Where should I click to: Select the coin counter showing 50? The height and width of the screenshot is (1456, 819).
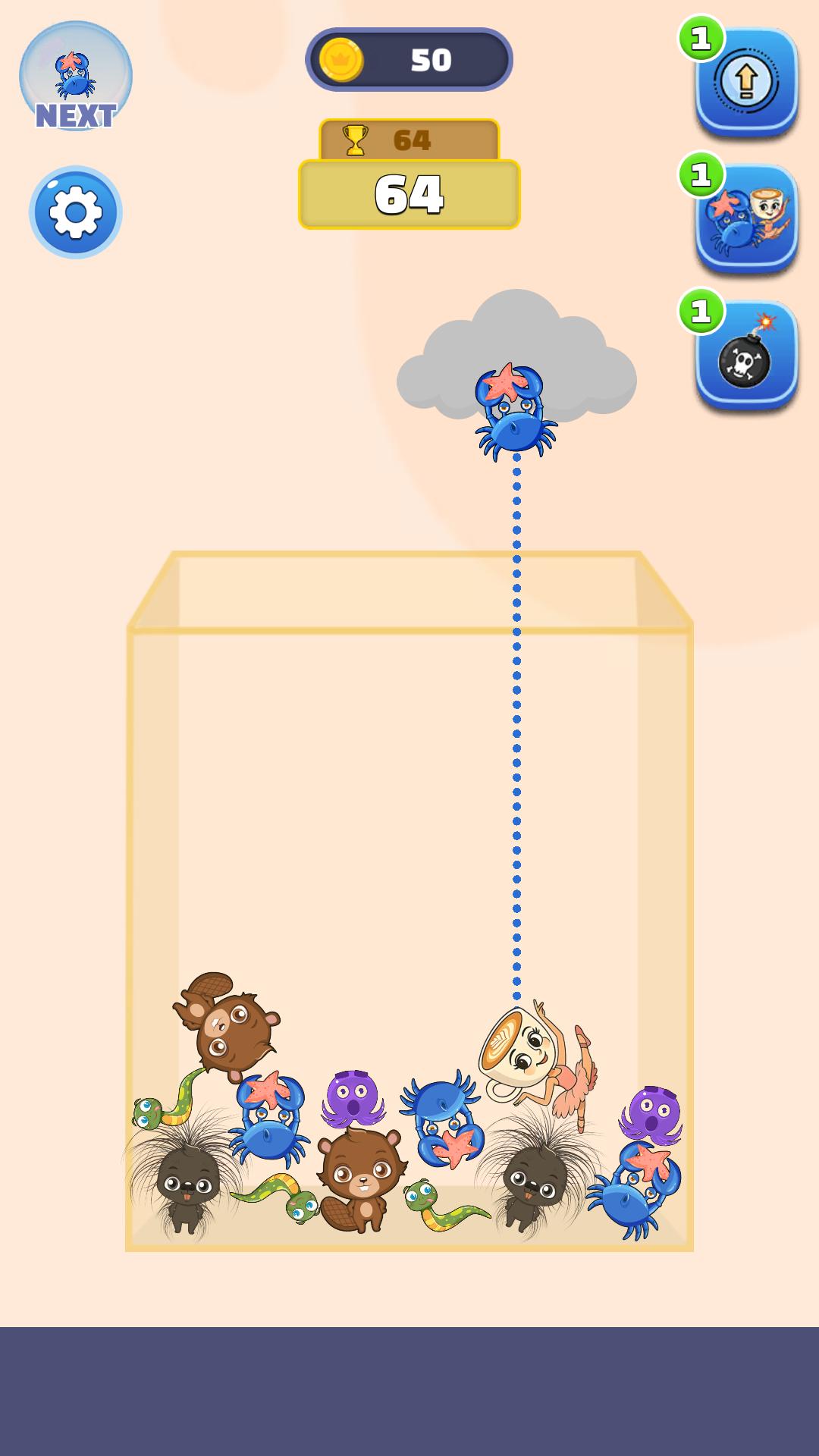(409, 59)
